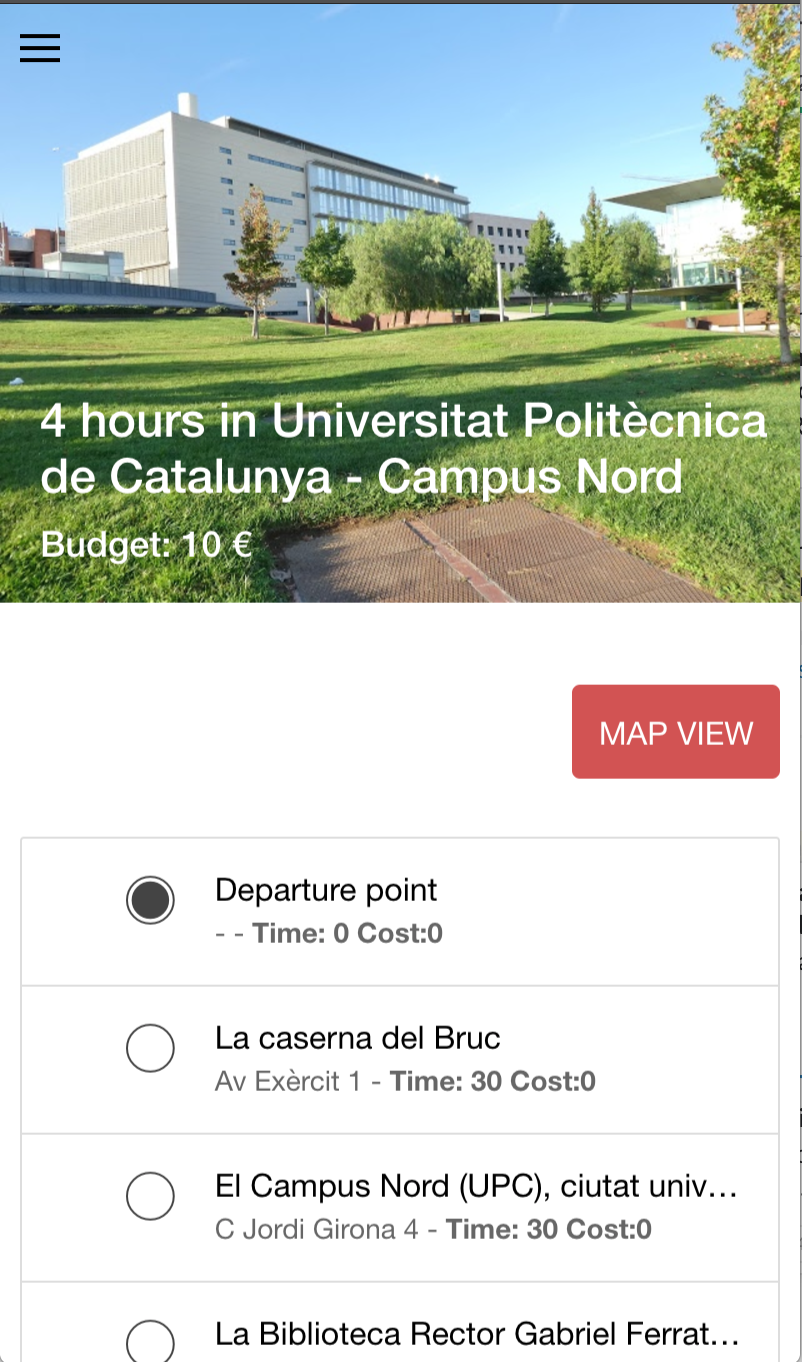802x1362 pixels.
Task: Select La caserna del Bruc stop
Action: pos(400,1060)
